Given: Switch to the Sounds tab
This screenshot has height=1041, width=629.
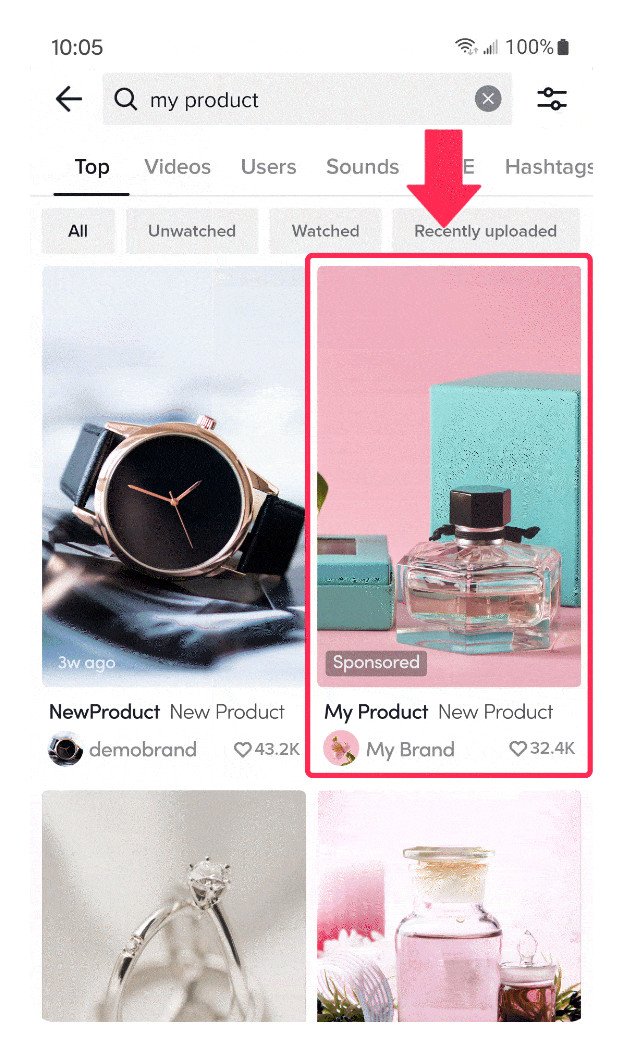Looking at the screenshot, I should 362,167.
